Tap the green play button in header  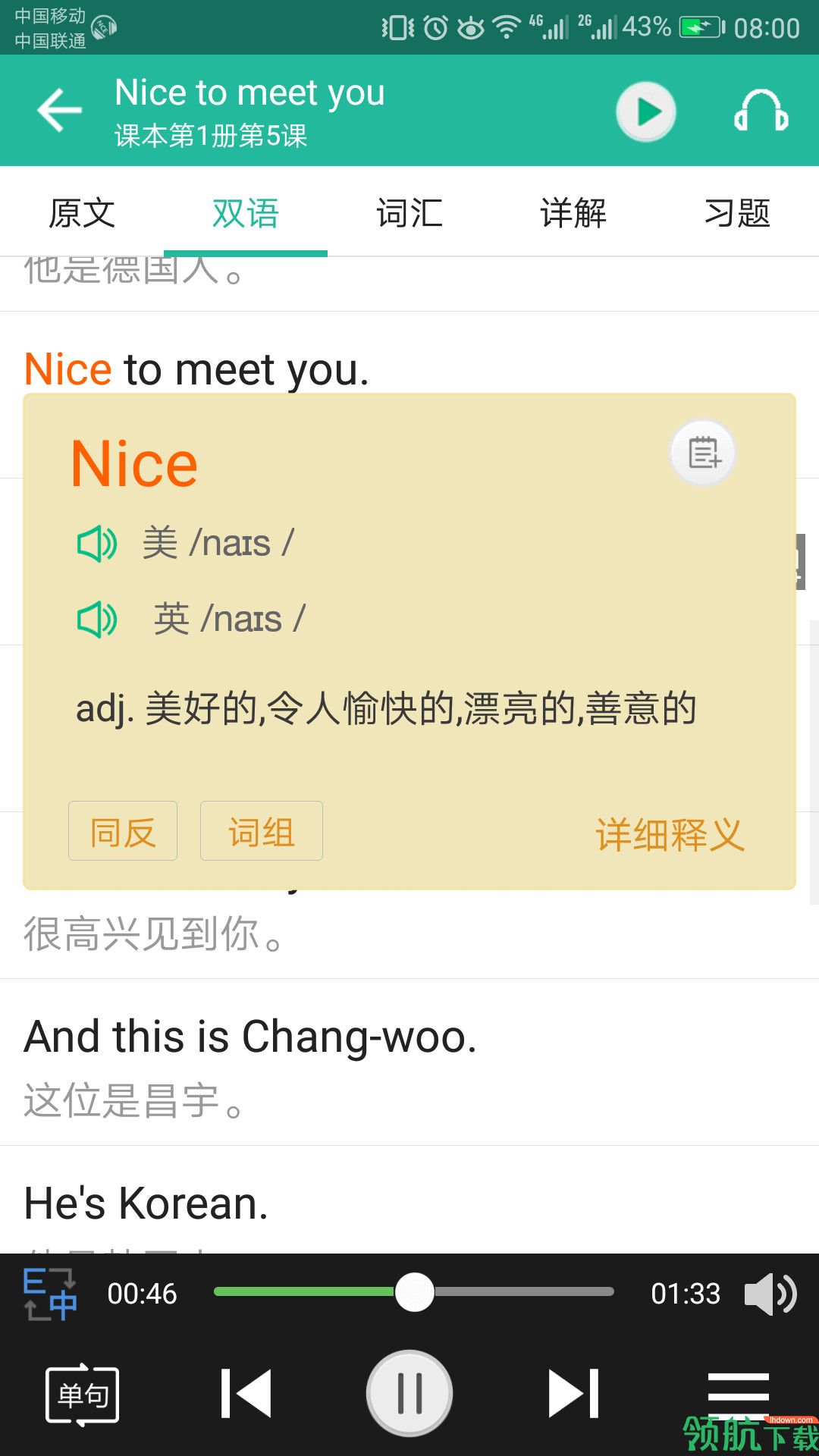[645, 112]
